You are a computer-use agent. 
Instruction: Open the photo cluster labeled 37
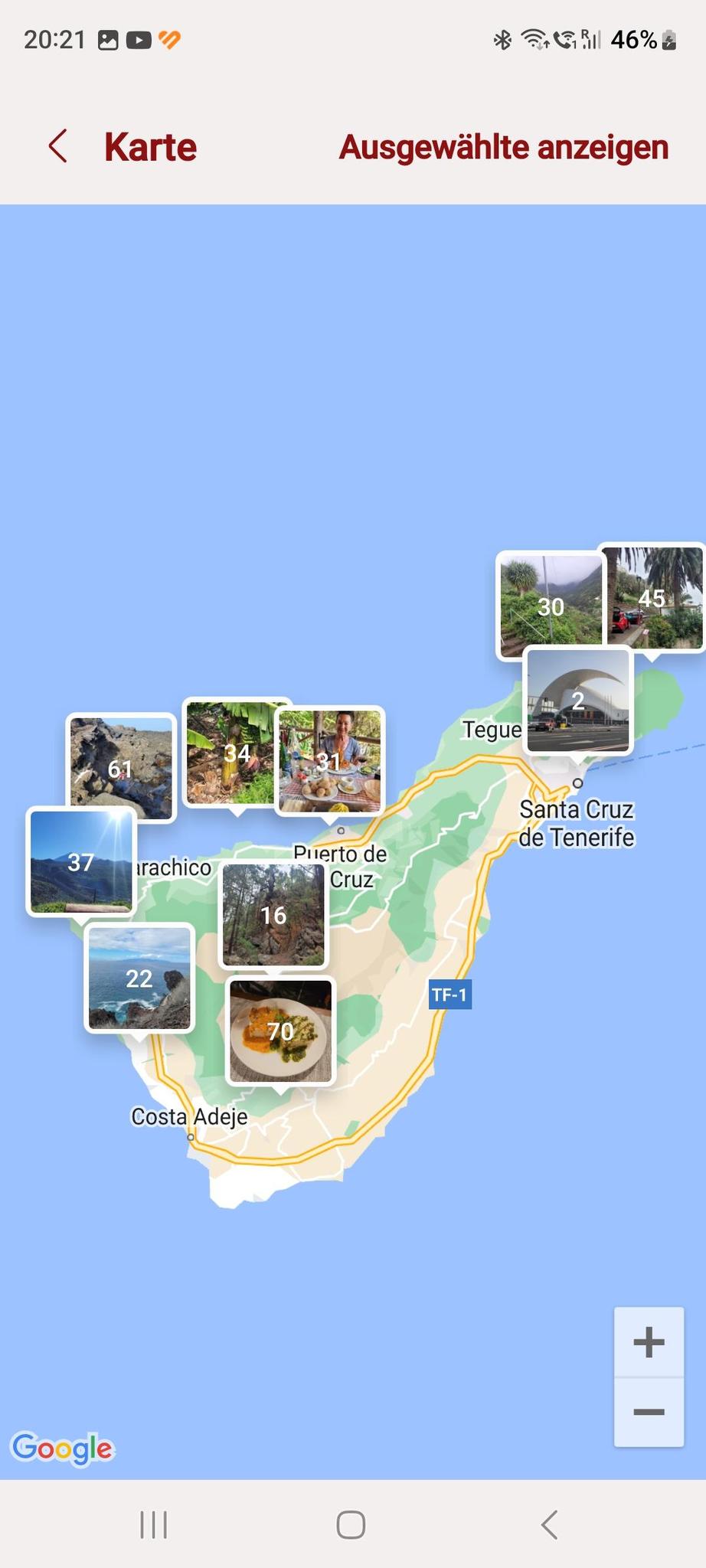tap(81, 861)
